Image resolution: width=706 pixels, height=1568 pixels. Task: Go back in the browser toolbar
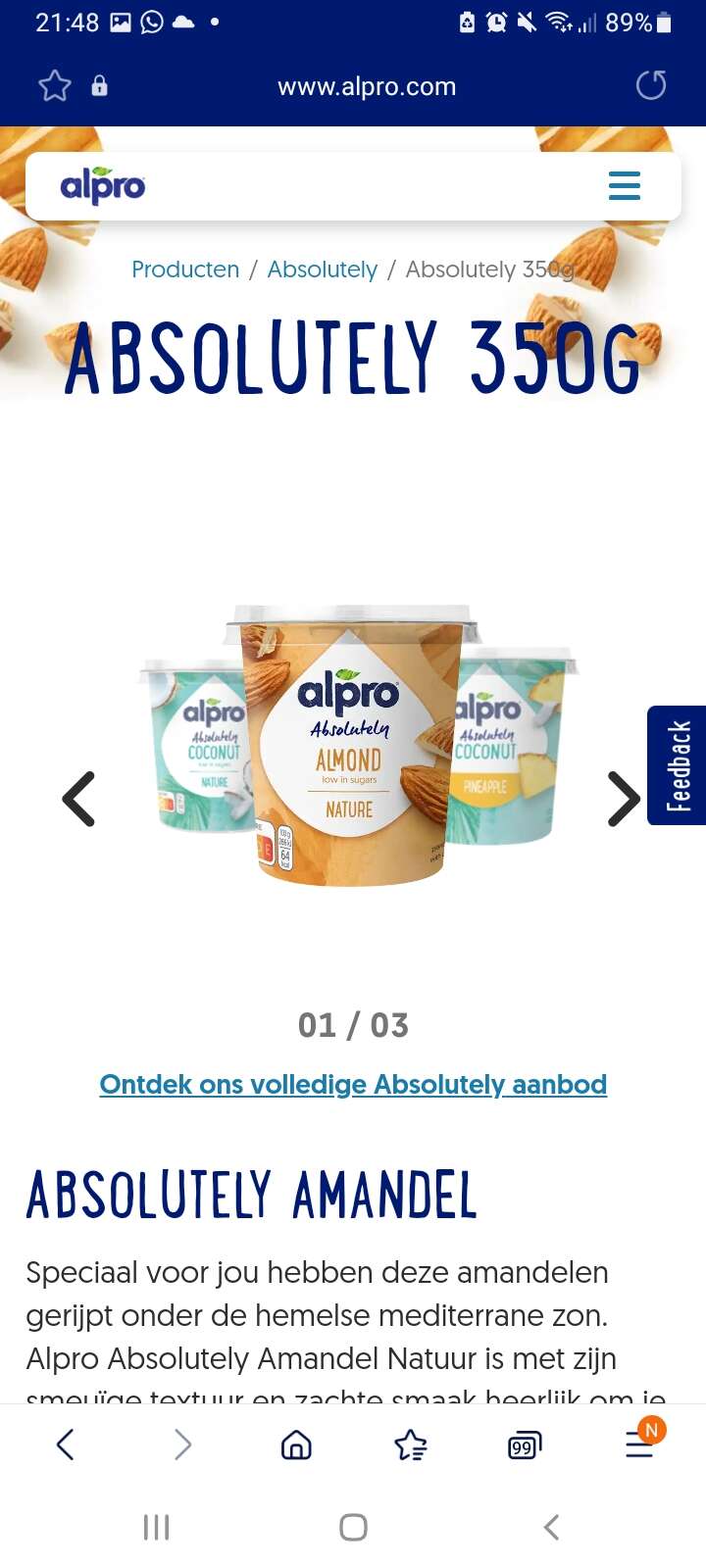click(66, 1445)
